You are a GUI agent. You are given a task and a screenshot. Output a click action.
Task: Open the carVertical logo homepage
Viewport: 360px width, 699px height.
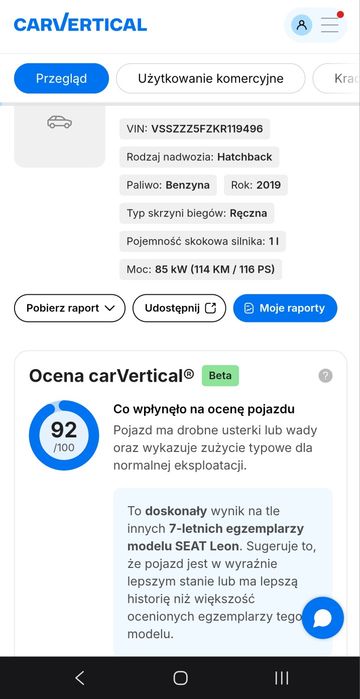pos(80,23)
